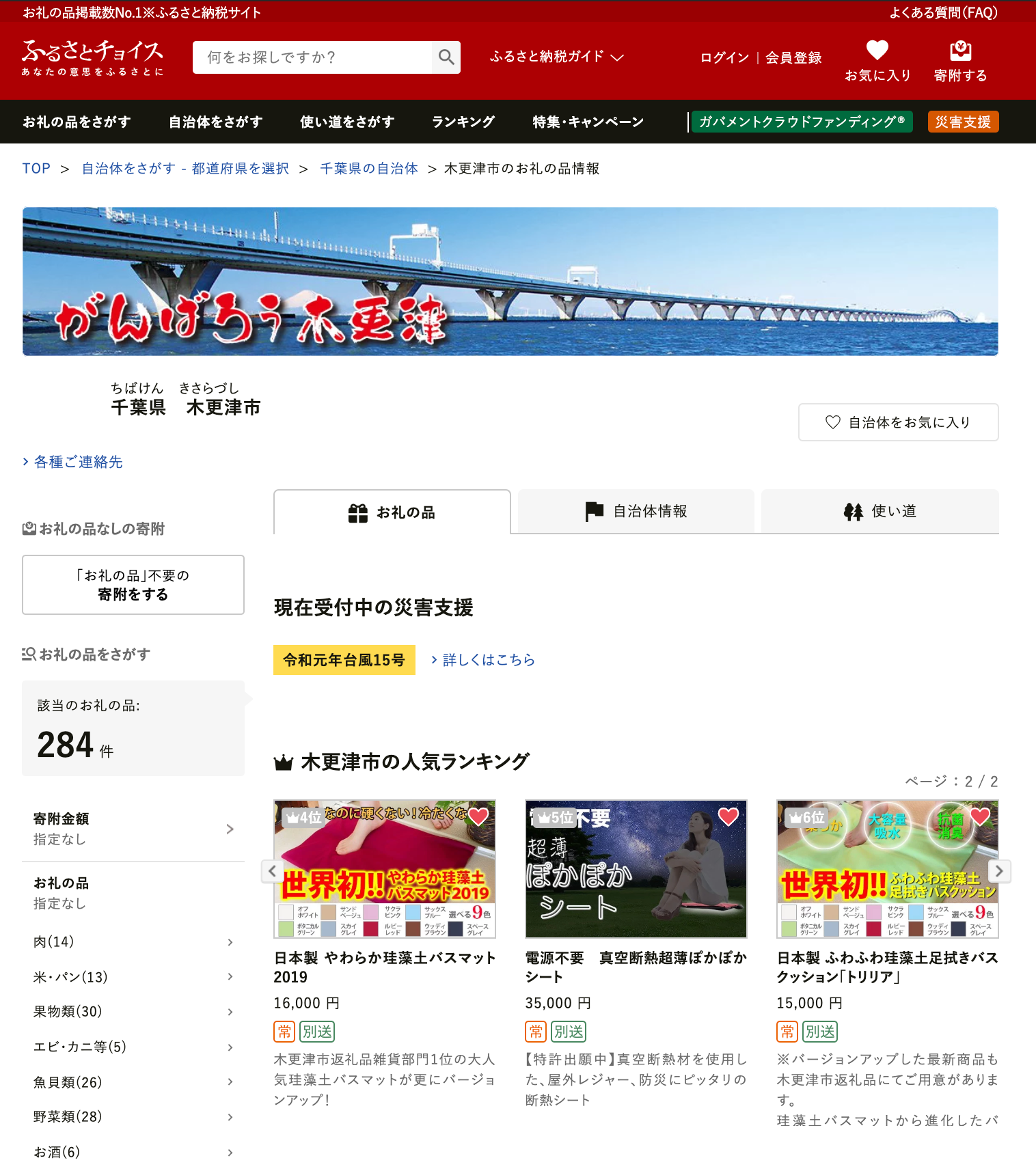This screenshot has width=1036, height=1171.
Task: Switch to the 自治体情報 tab
Action: tap(636, 512)
